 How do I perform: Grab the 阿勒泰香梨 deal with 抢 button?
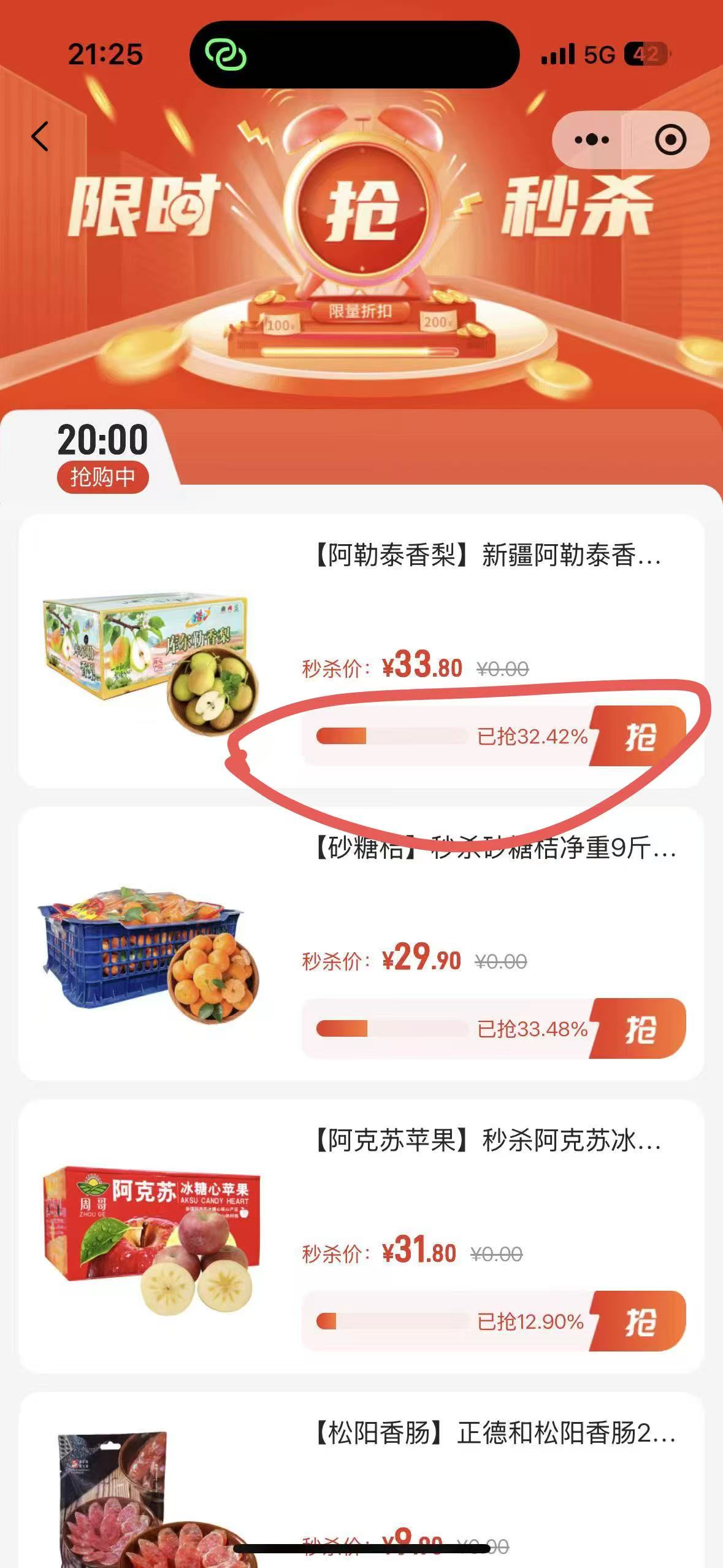[x=640, y=736]
